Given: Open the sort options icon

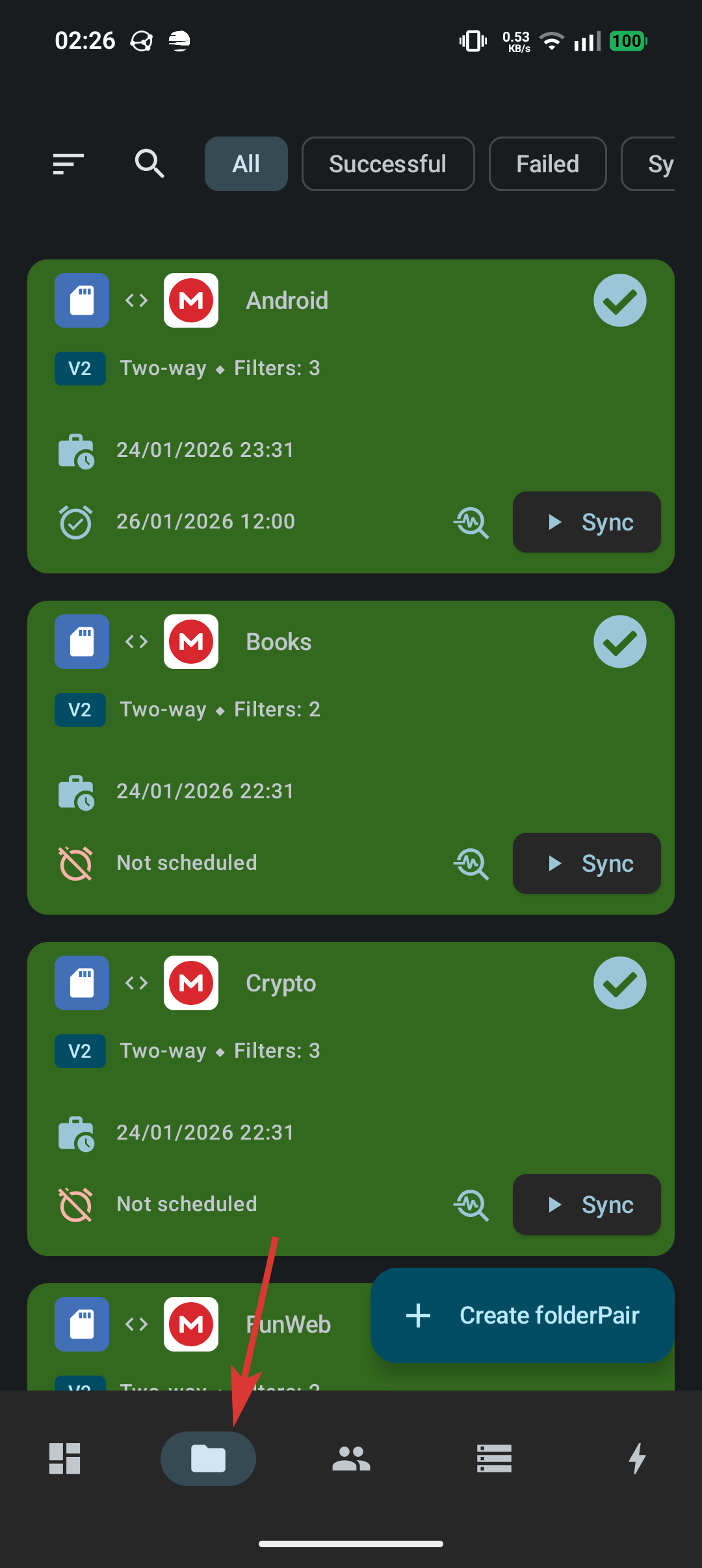Looking at the screenshot, I should (x=68, y=164).
